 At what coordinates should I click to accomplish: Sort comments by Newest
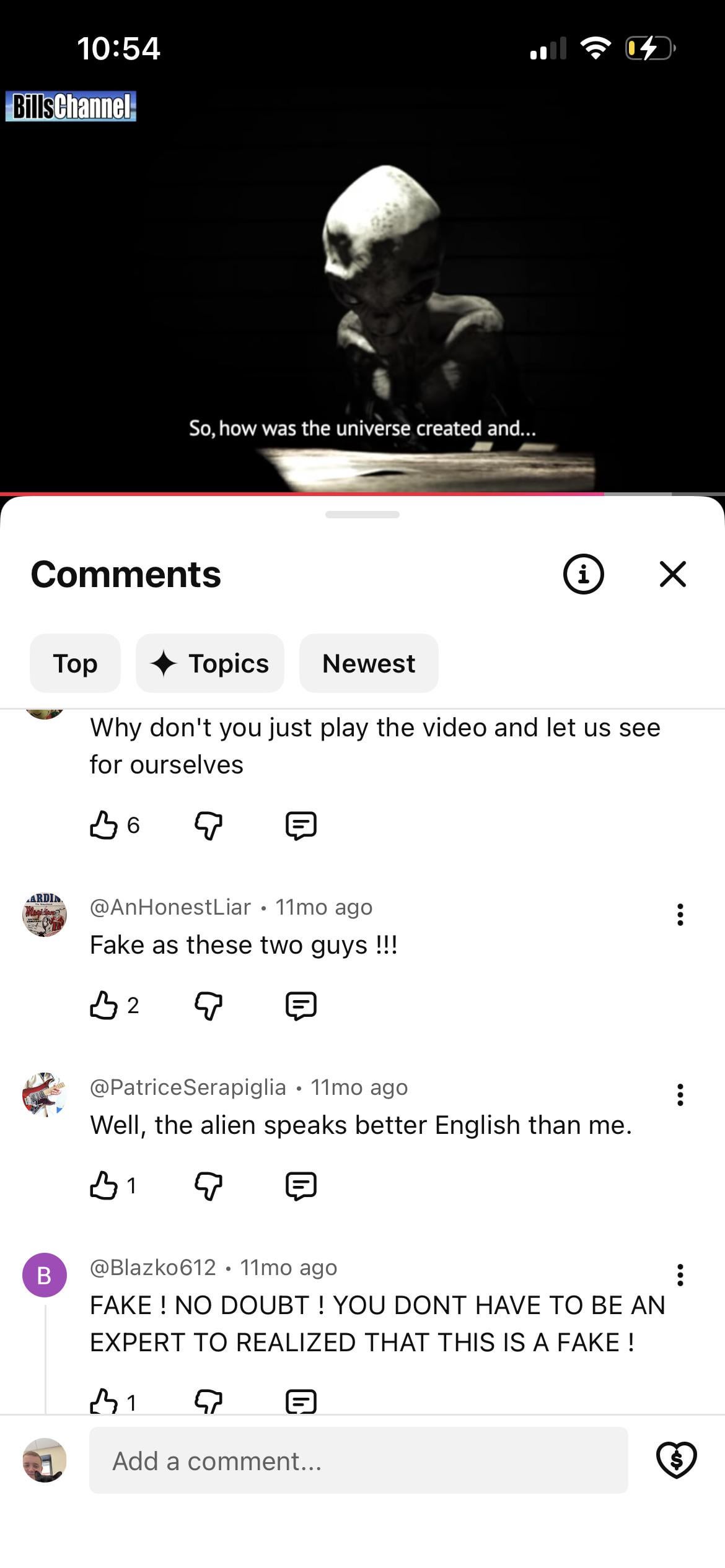coord(369,663)
